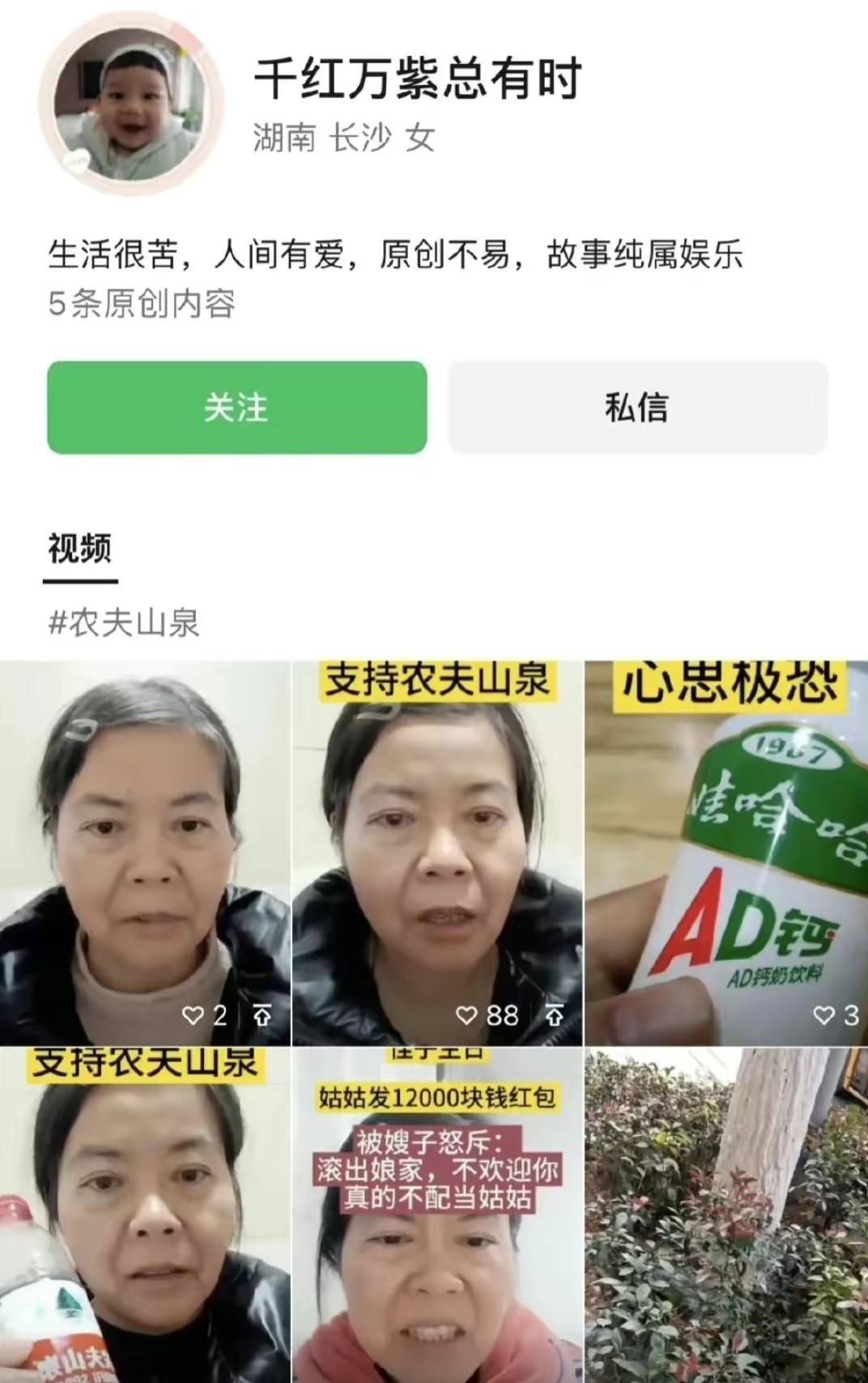Select the 视频 tab
This screenshot has width=868, height=1383.
point(79,549)
